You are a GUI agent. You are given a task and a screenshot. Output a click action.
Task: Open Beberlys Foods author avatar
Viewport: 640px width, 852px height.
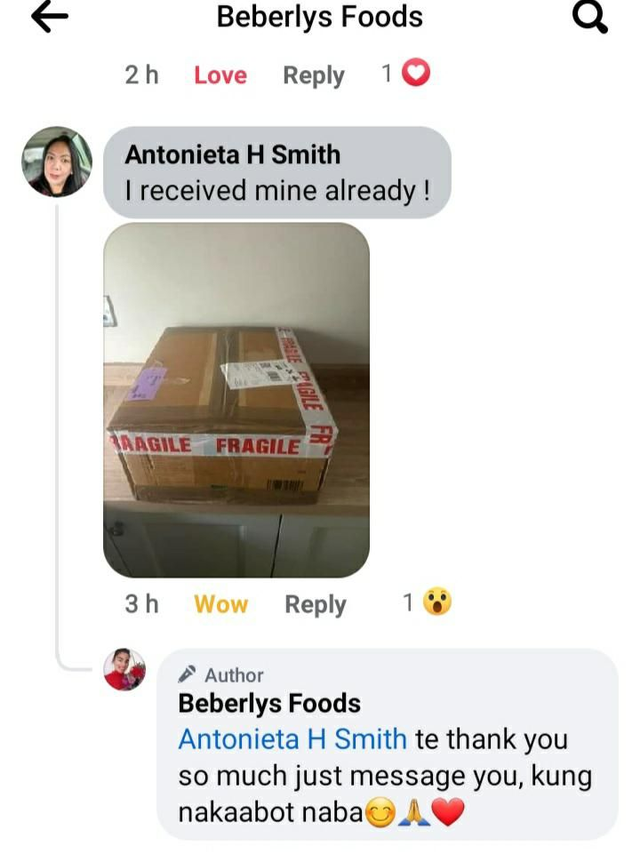125,669
